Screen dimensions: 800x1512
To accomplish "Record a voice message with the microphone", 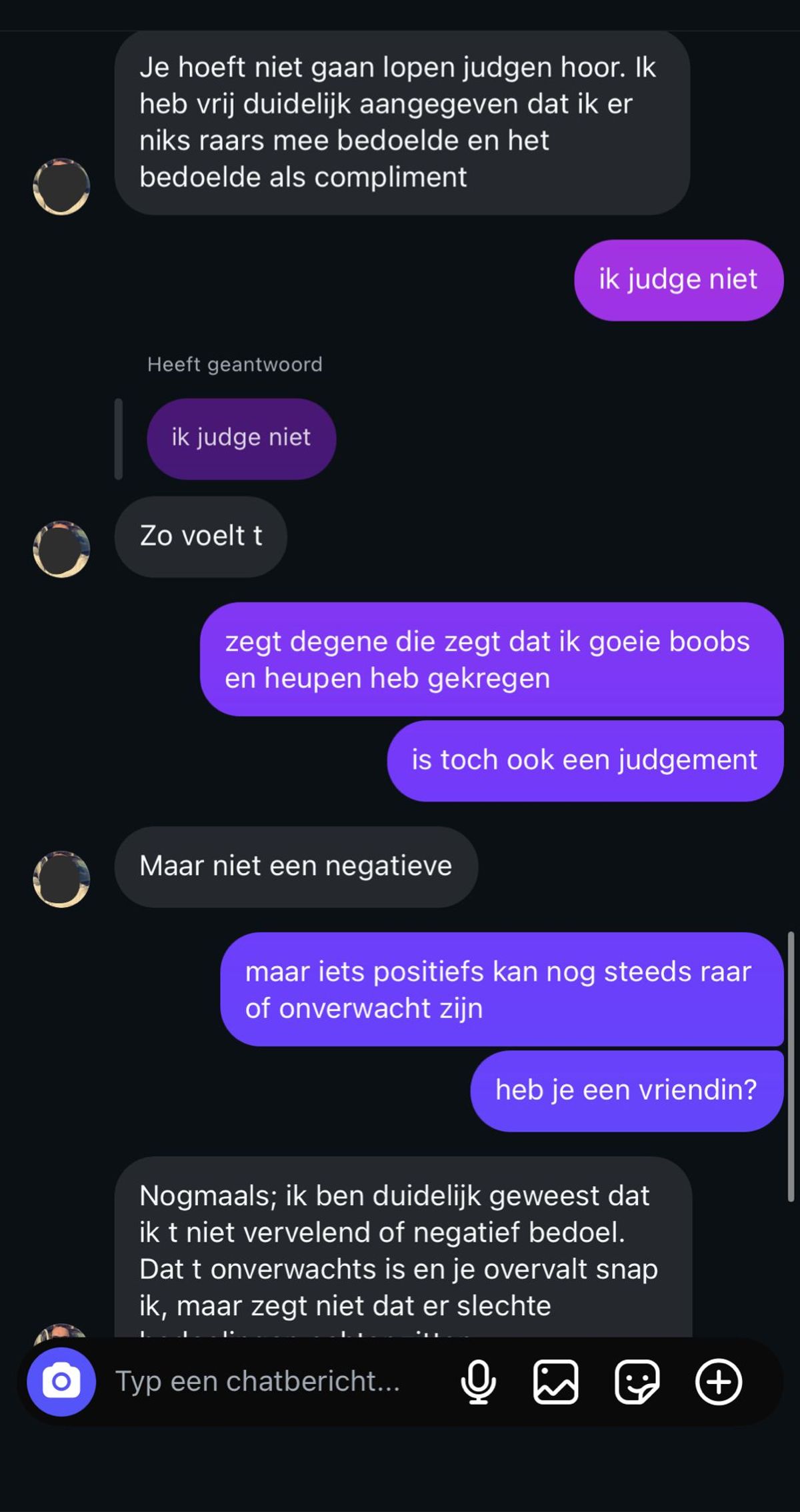I will (478, 1381).
